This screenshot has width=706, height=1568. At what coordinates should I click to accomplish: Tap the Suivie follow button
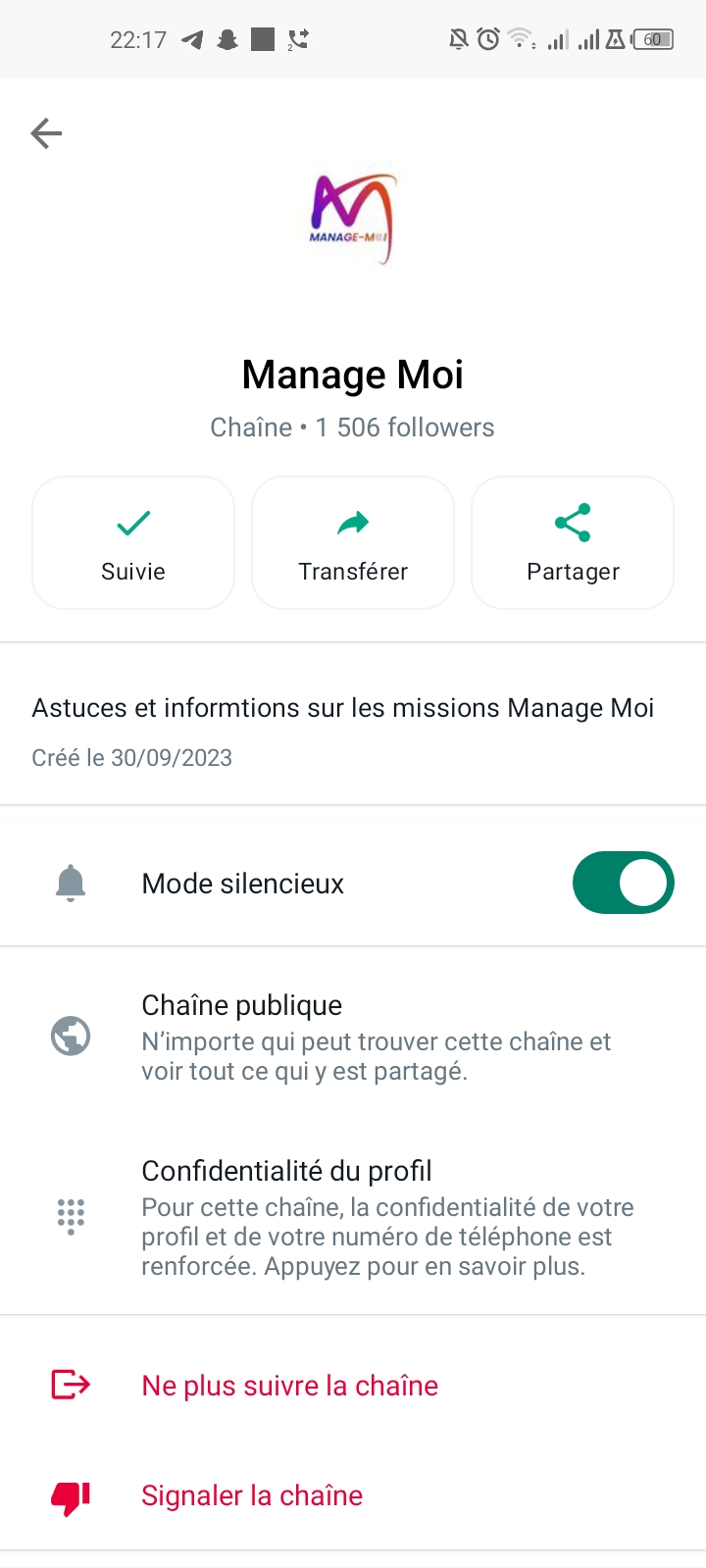click(x=133, y=543)
